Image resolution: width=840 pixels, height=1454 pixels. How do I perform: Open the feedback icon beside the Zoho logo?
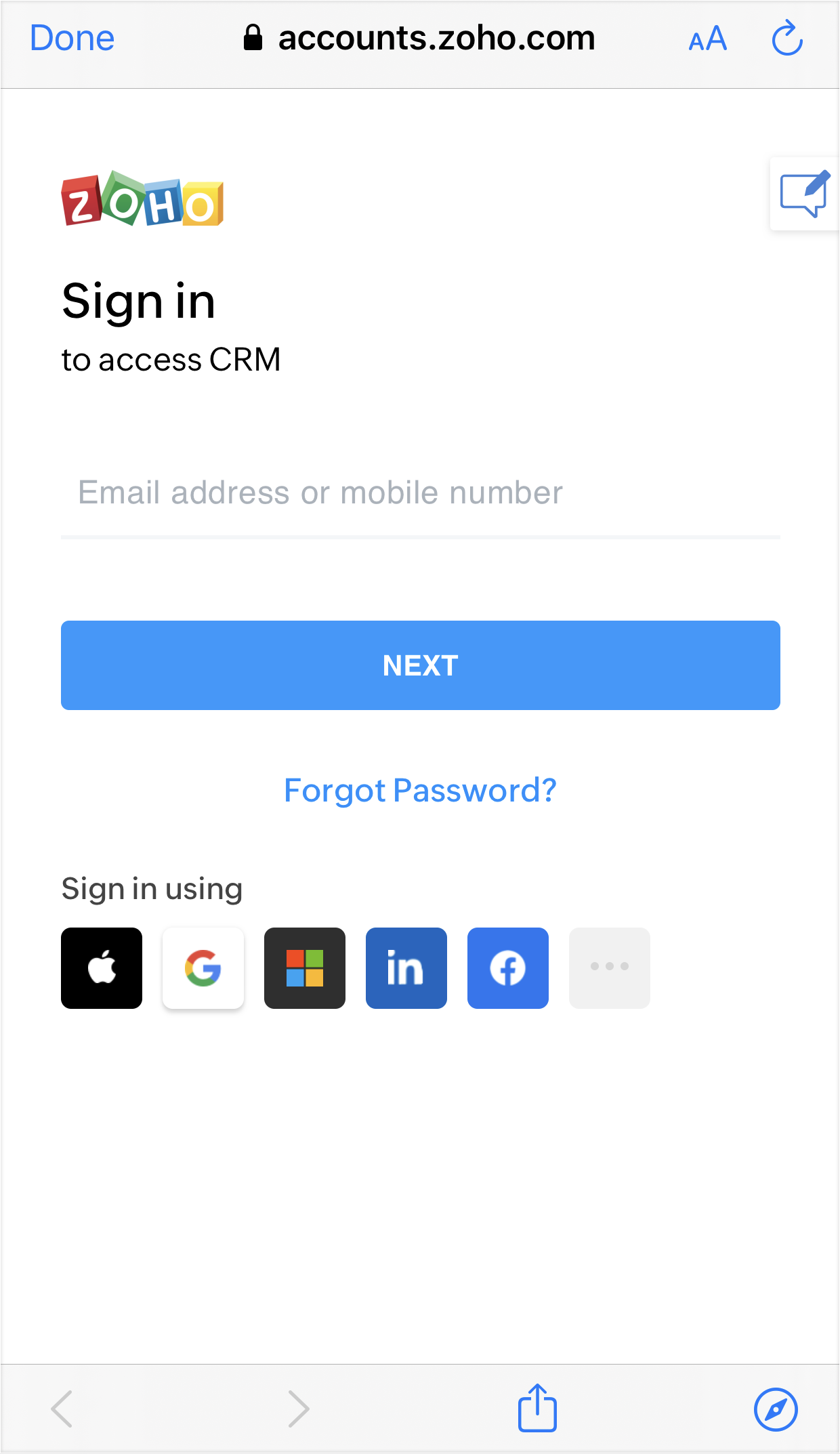[x=804, y=194]
